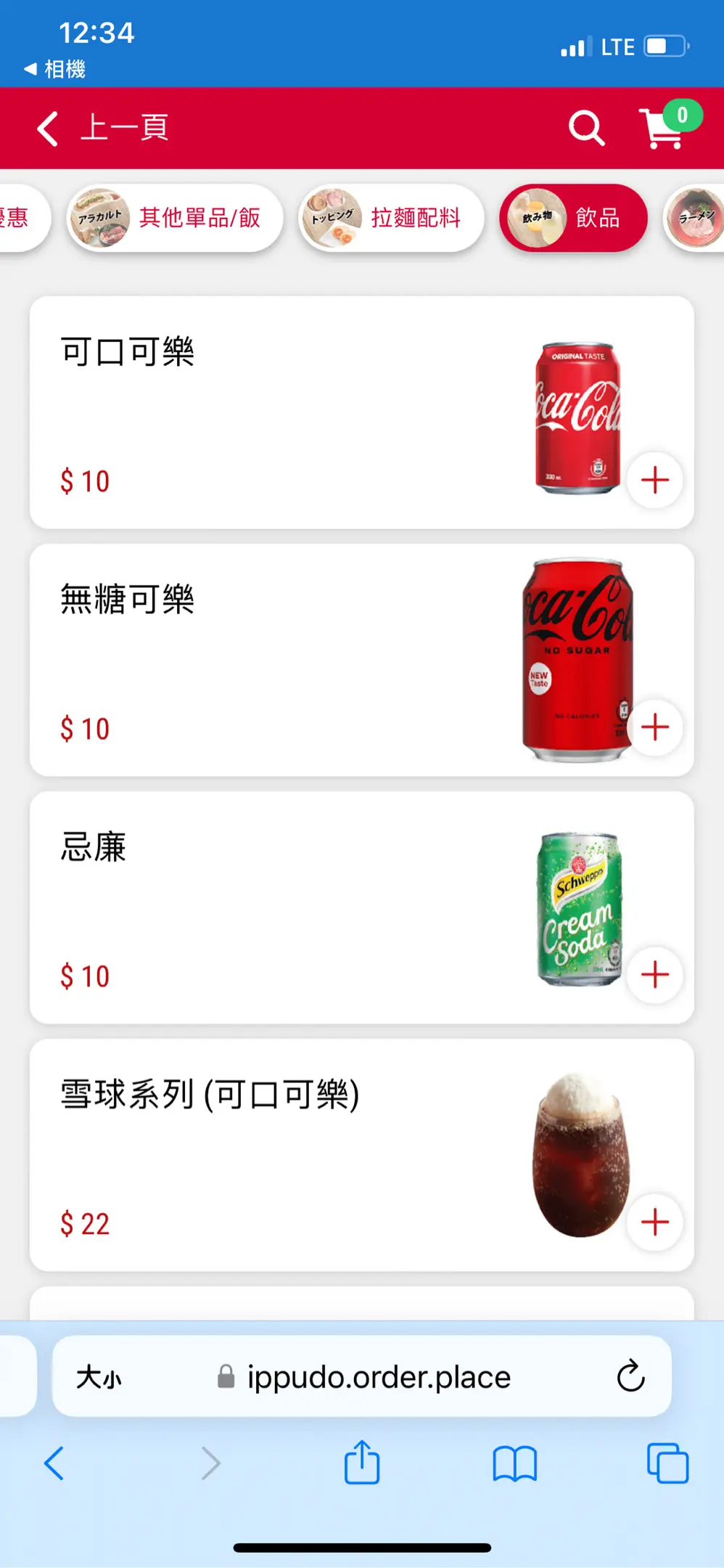Select the 飲品 category chip
Screen dimensions: 724x1568
tap(573, 218)
